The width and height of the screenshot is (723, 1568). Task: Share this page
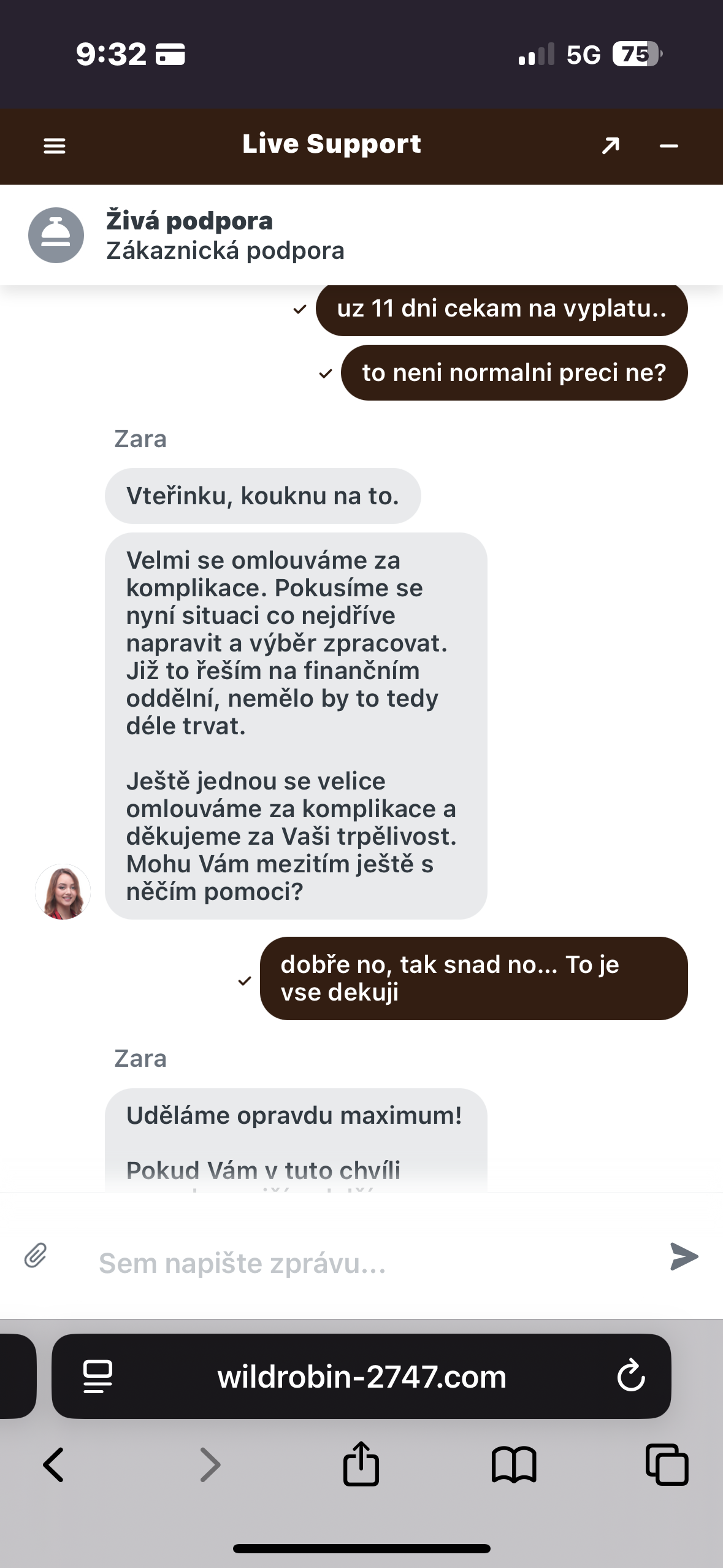pyautogui.click(x=361, y=1464)
